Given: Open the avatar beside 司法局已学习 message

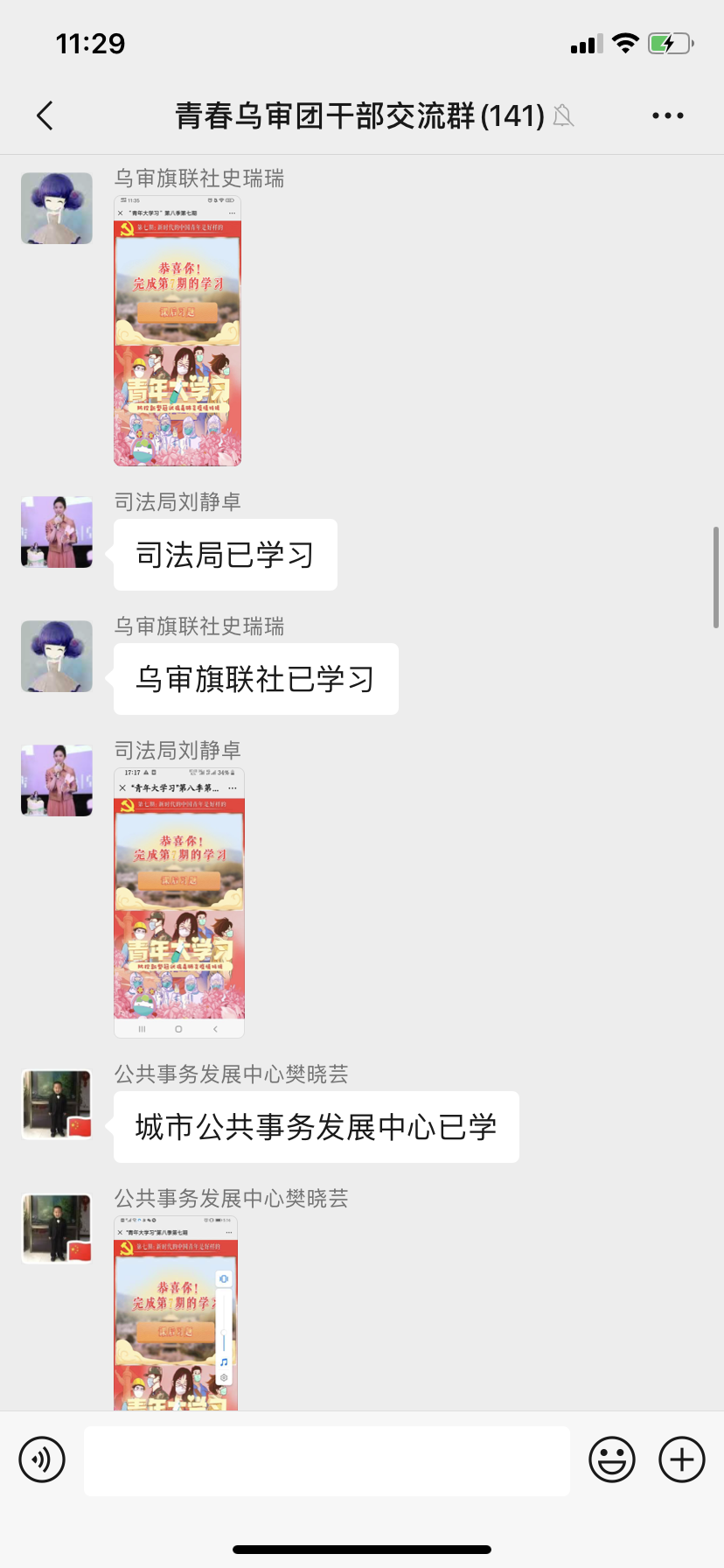Looking at the screenshot, I should coord(57,532).
